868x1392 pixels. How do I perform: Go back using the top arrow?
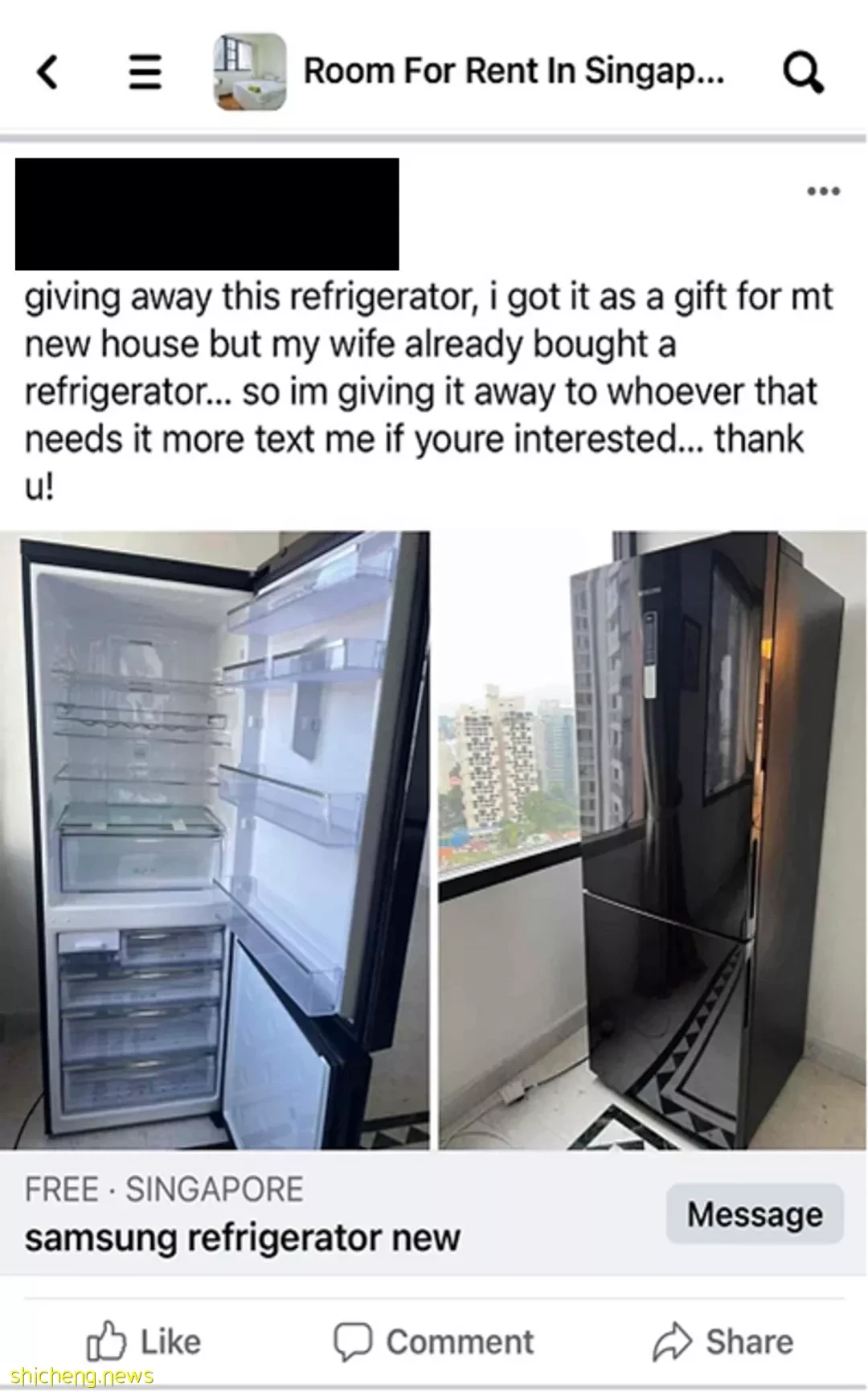pyautogui.click(x=48, y=72)
